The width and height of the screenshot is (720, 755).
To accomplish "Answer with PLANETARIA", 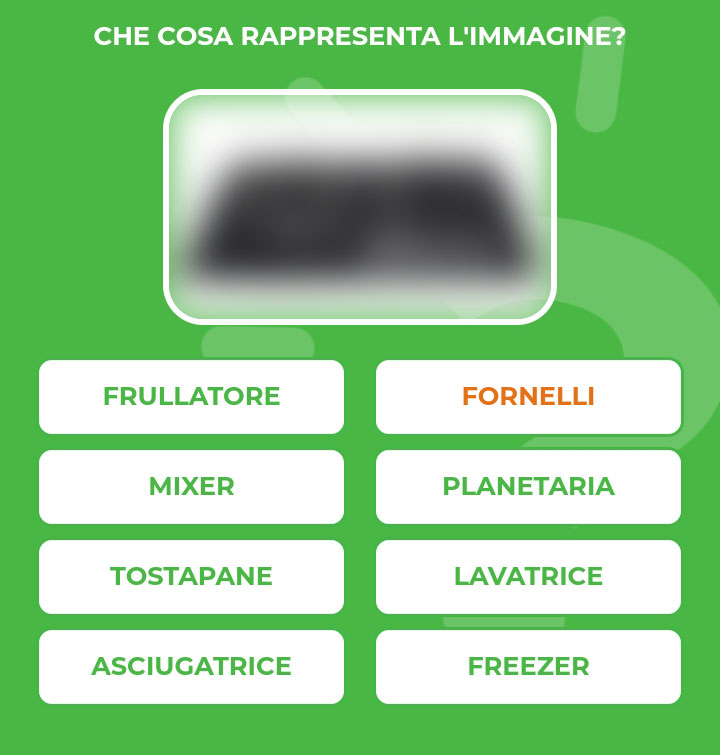I will tap(528, 486).
